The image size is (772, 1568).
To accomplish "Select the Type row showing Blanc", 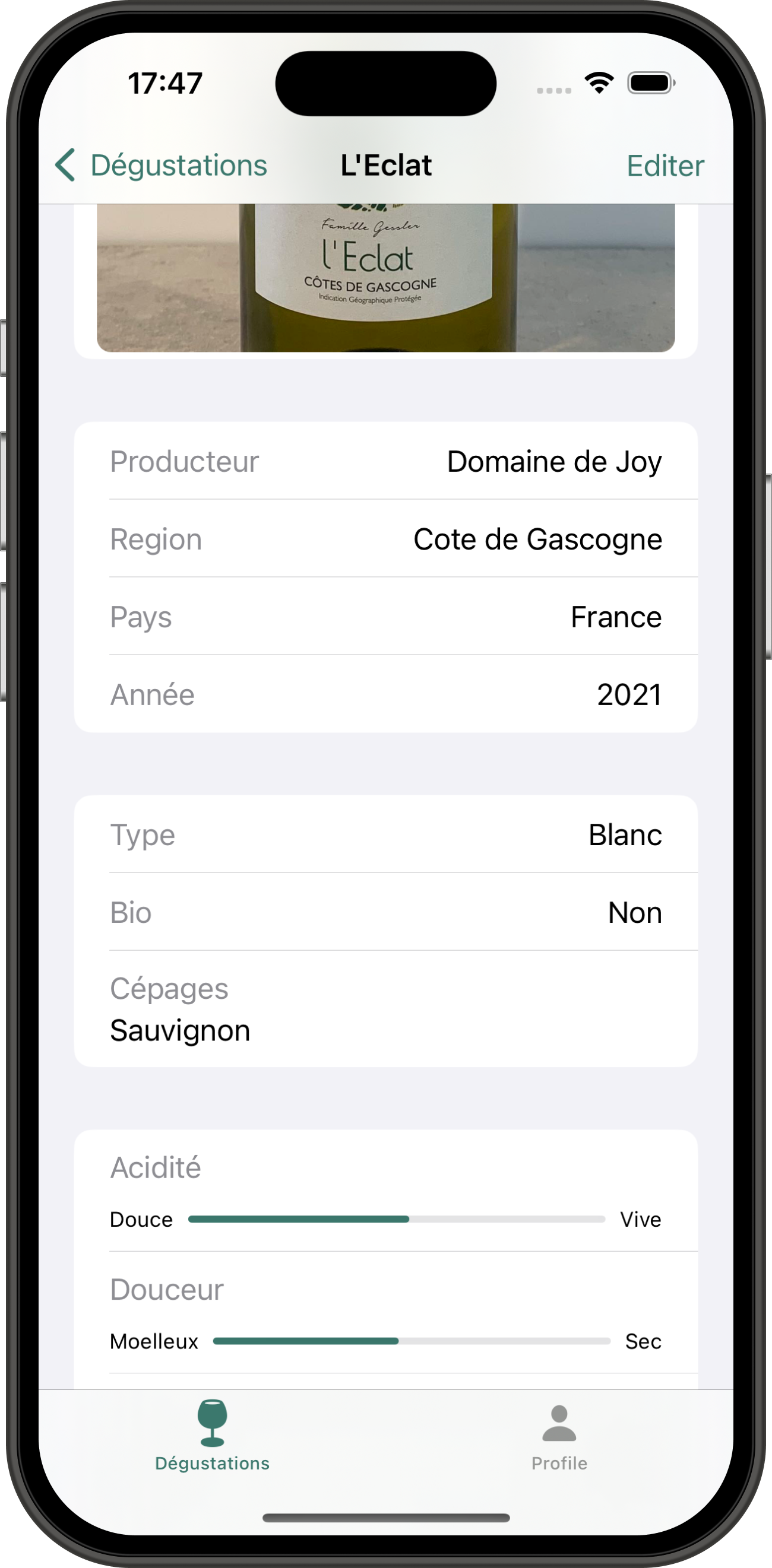I will coord(385,834).
